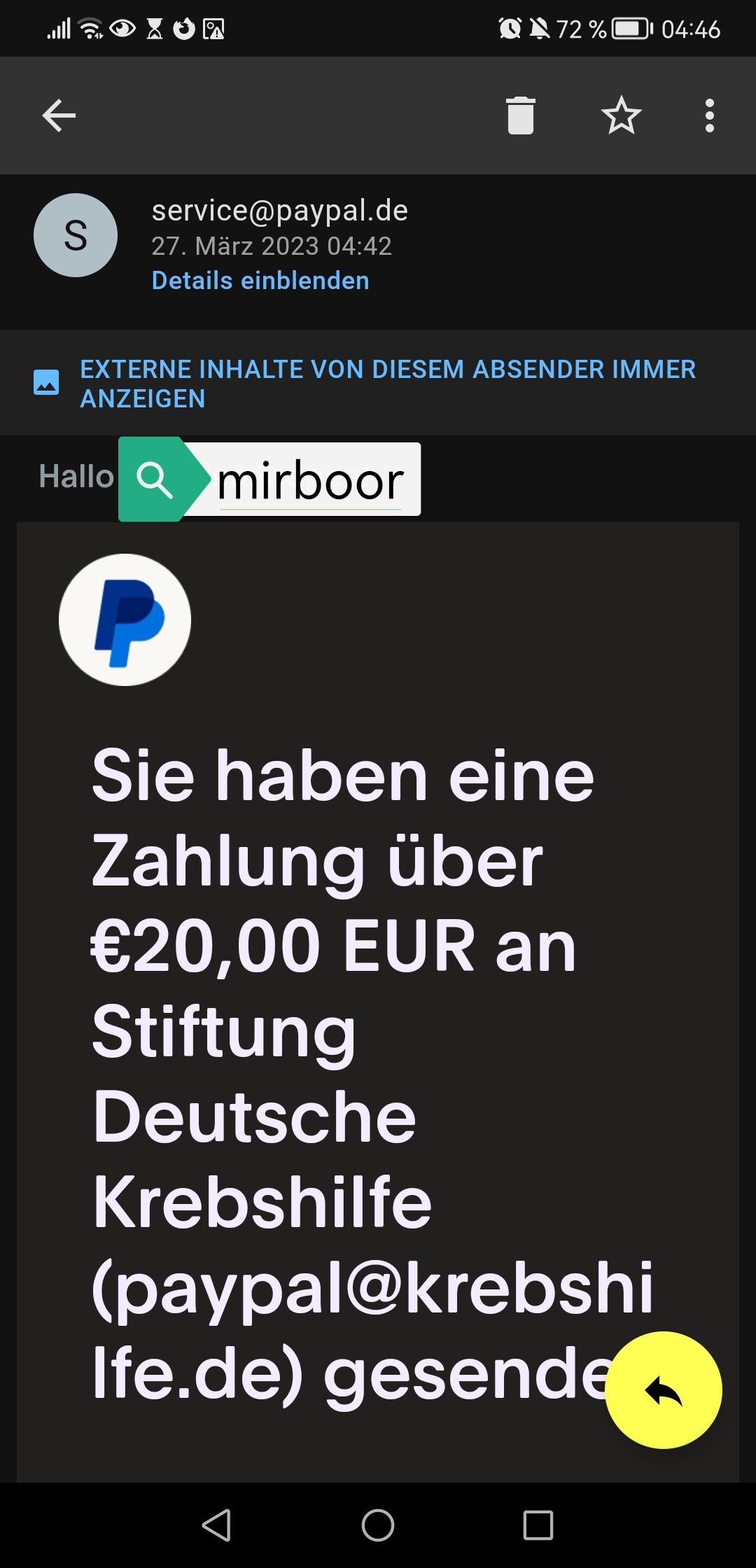Open the sender avatar 'S'
This screenshot has width=756, height=1568.
pyautogui.click(x=76, y=235)
